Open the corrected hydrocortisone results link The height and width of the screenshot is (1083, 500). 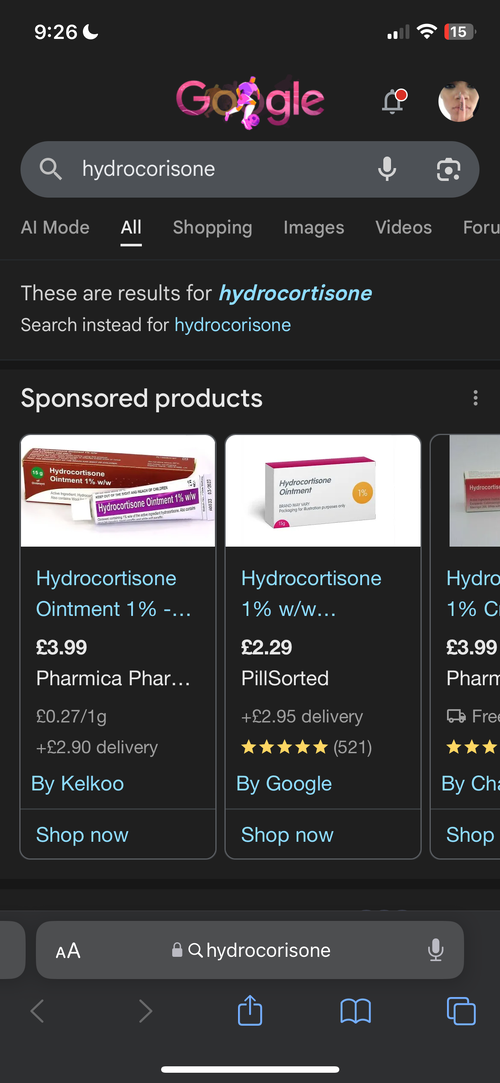pos(295,294)
